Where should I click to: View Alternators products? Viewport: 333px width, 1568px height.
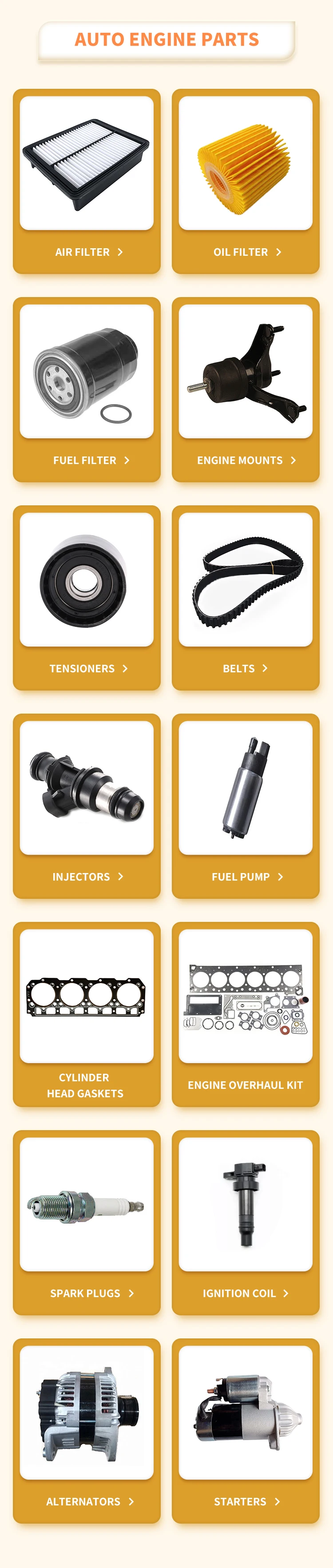pyautogui.click(x=87, y=1430)
